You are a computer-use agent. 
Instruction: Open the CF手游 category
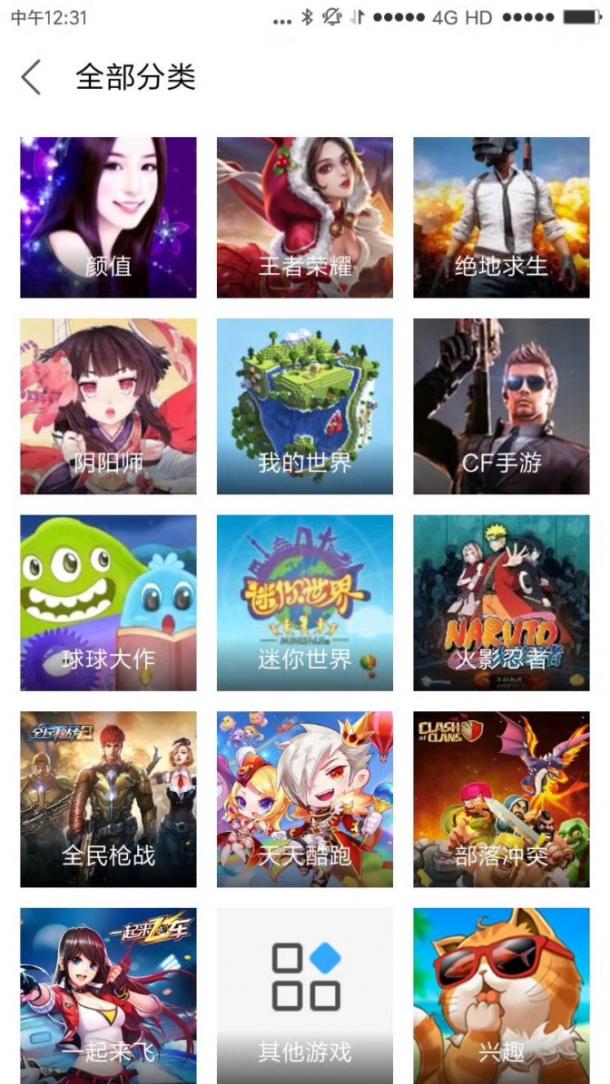click(x=501, y=406)
